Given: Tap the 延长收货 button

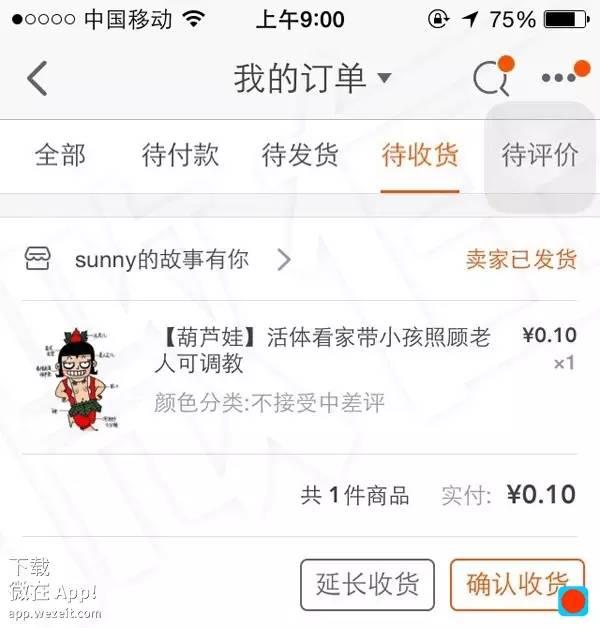Looking at the screenshot, I should (x=367, y=585).
